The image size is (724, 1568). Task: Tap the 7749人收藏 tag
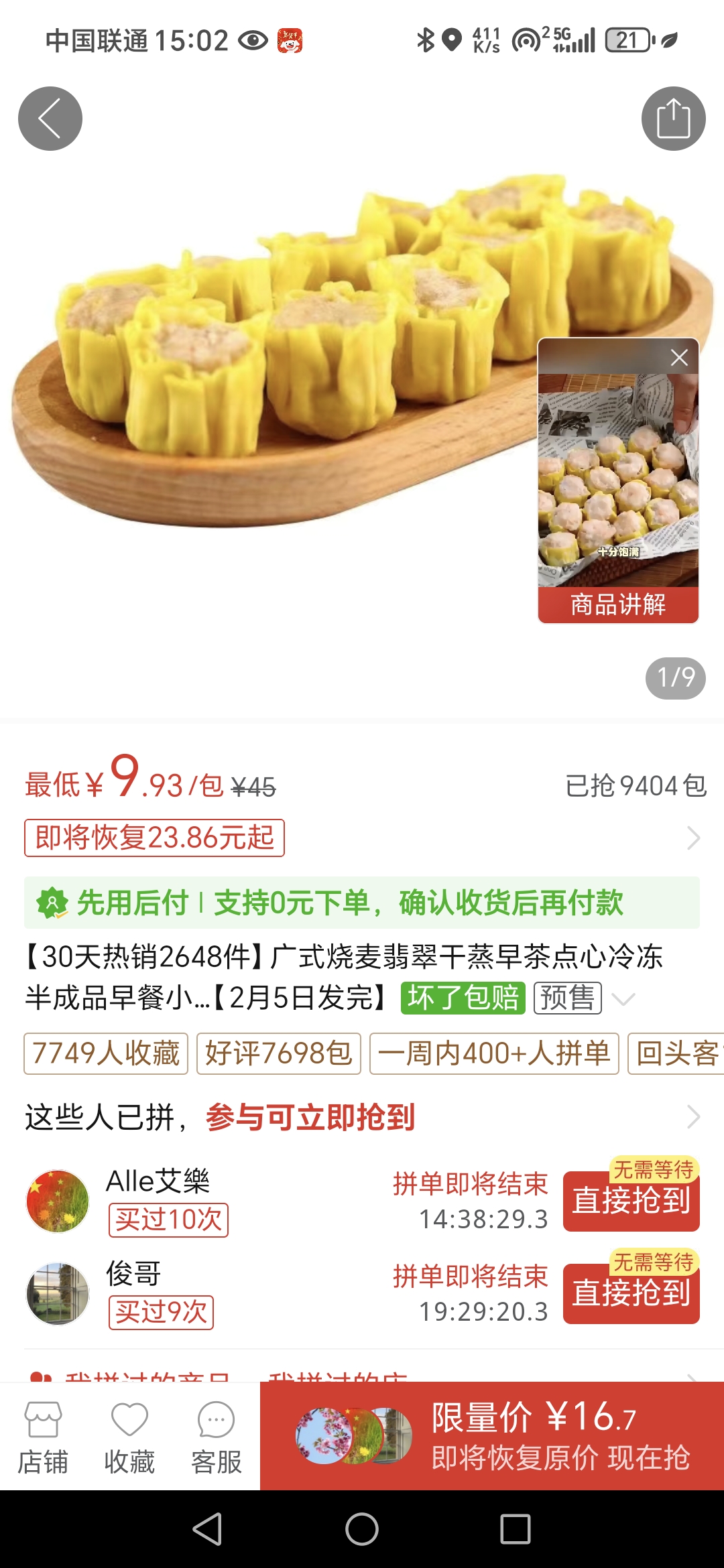106,1054
